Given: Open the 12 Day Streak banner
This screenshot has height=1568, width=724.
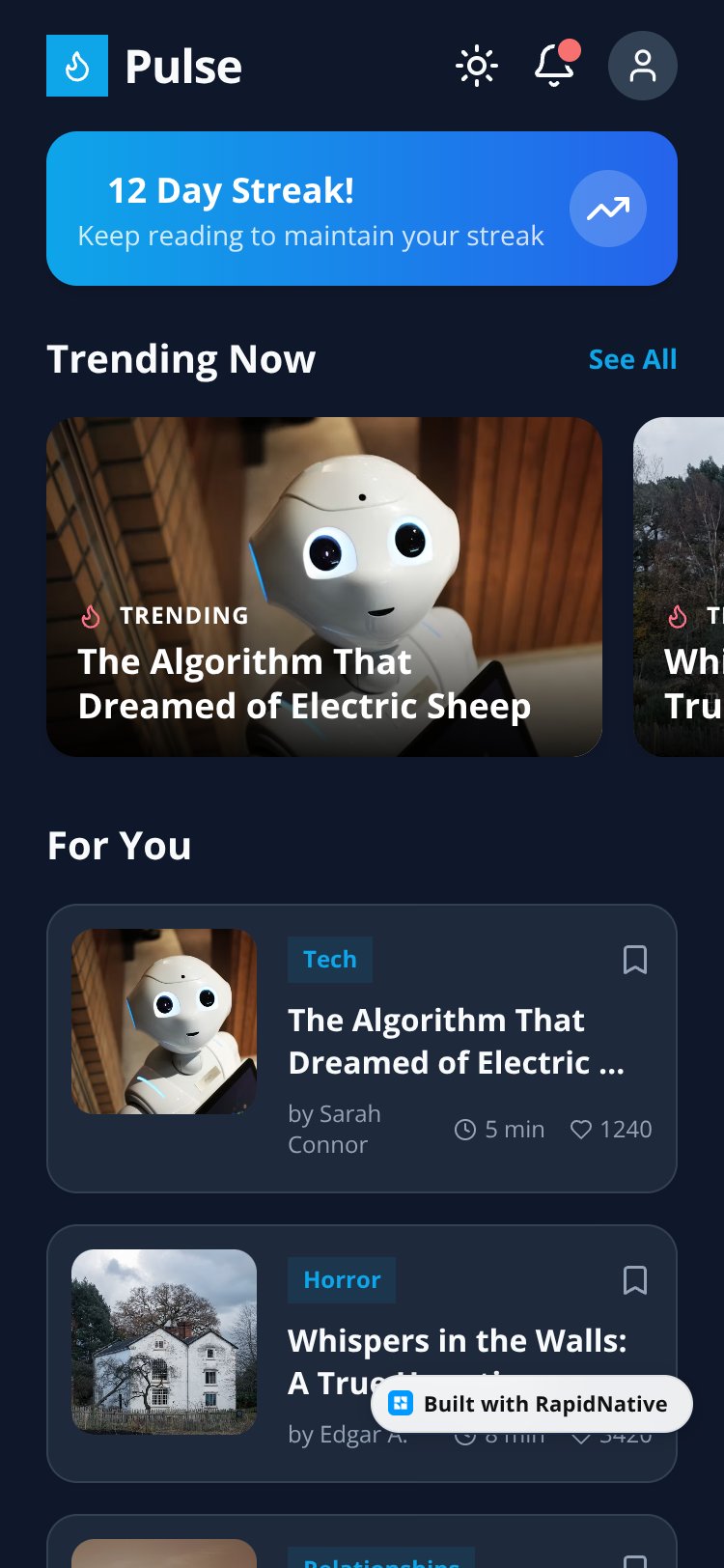Looking at the screenshot, I should coord(362,209).
